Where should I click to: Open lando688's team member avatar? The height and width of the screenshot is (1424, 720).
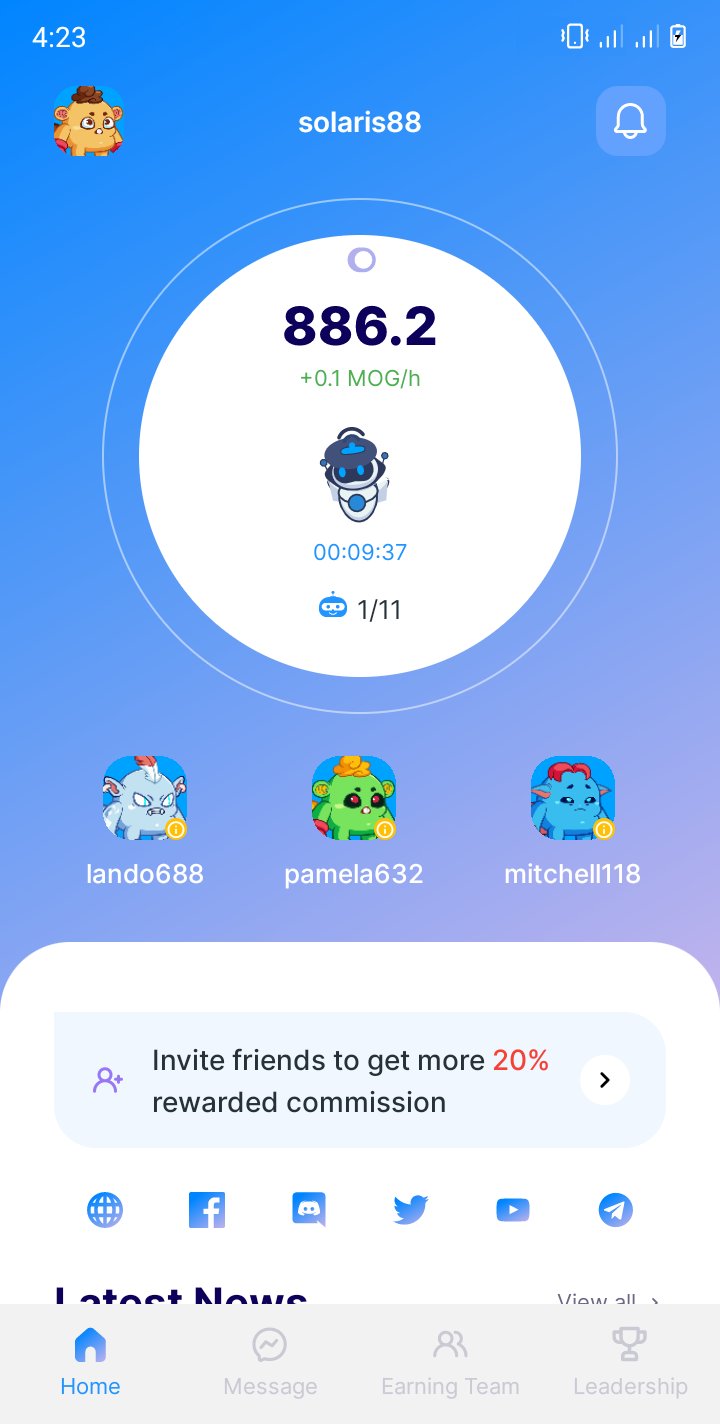click(145, 798)
